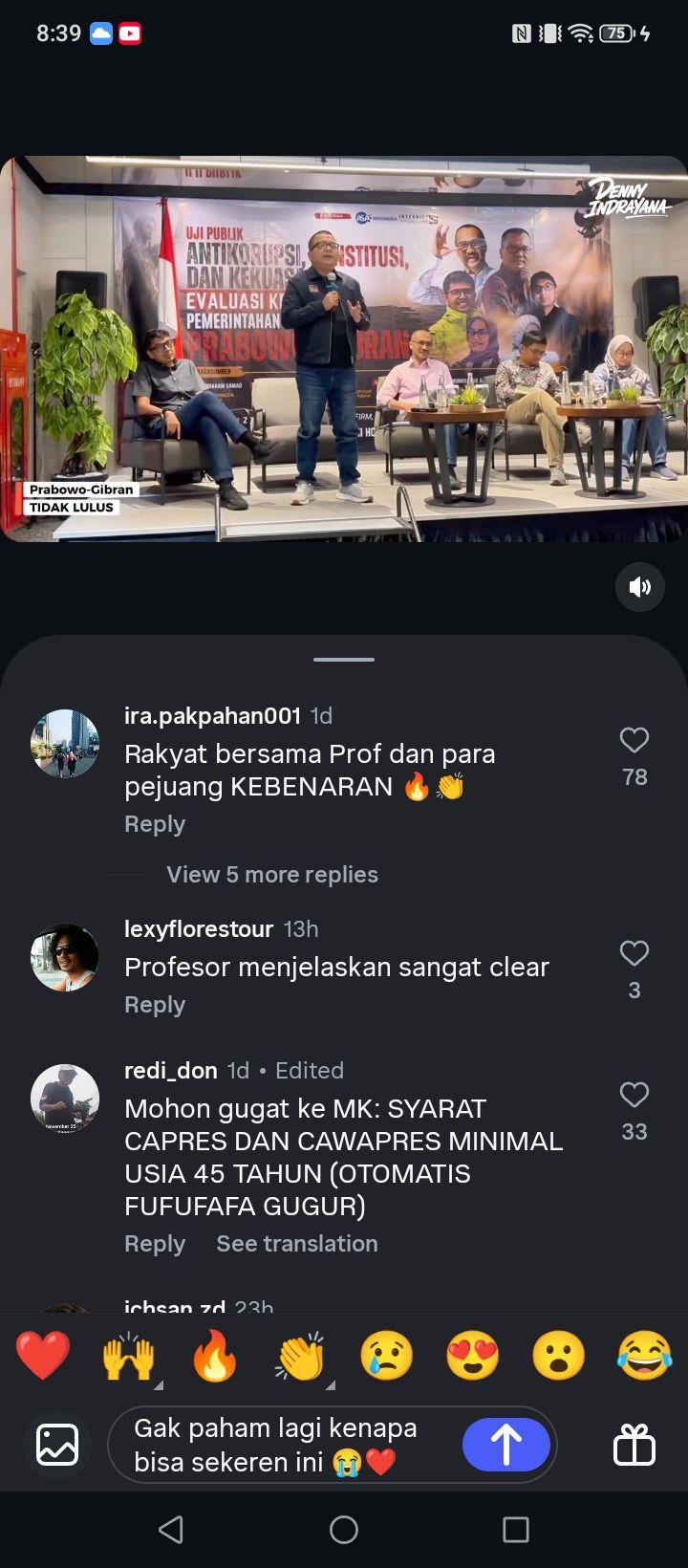Insert the crying laughing emoji
The width and height of the screenshot is (688, 1568).
(645, 1356)
